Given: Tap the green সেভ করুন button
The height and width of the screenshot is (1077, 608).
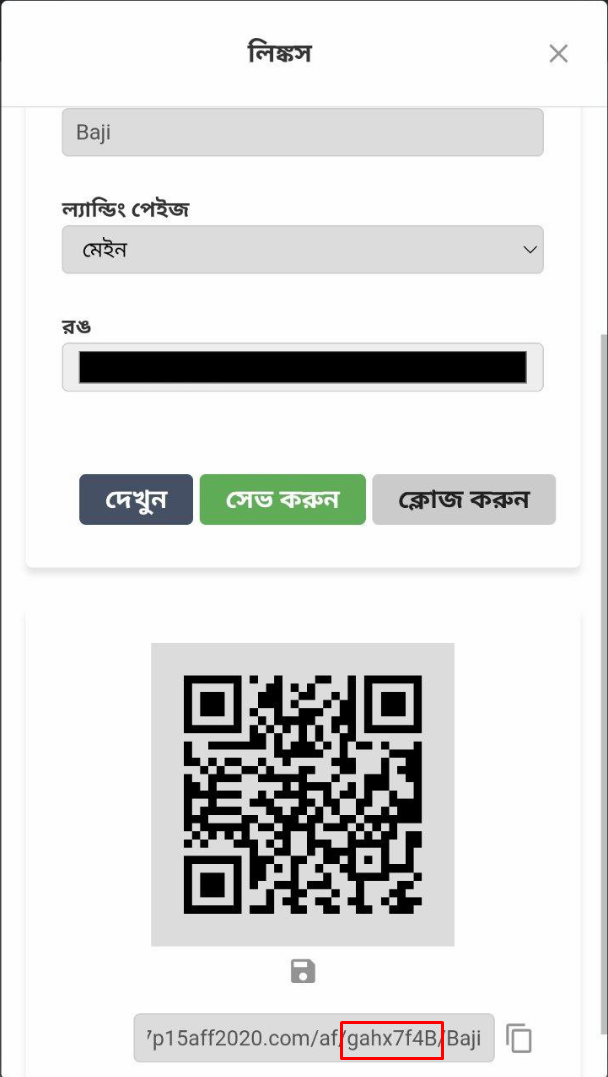Looking at the screenshot, I should pyautogui.click(x=282, y=499).
